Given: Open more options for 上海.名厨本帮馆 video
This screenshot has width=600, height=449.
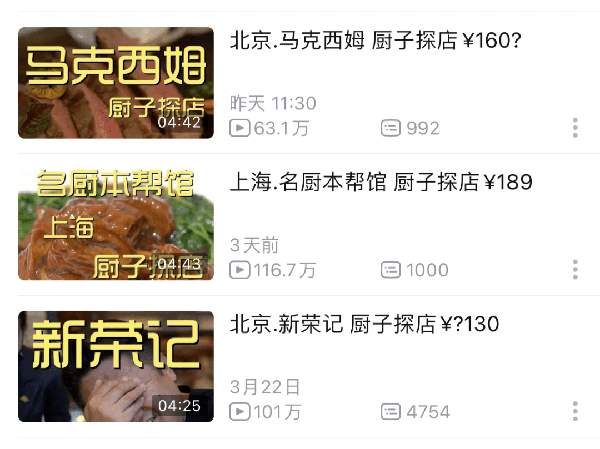Looking at the screenshot, I should (x=575, y=270).
